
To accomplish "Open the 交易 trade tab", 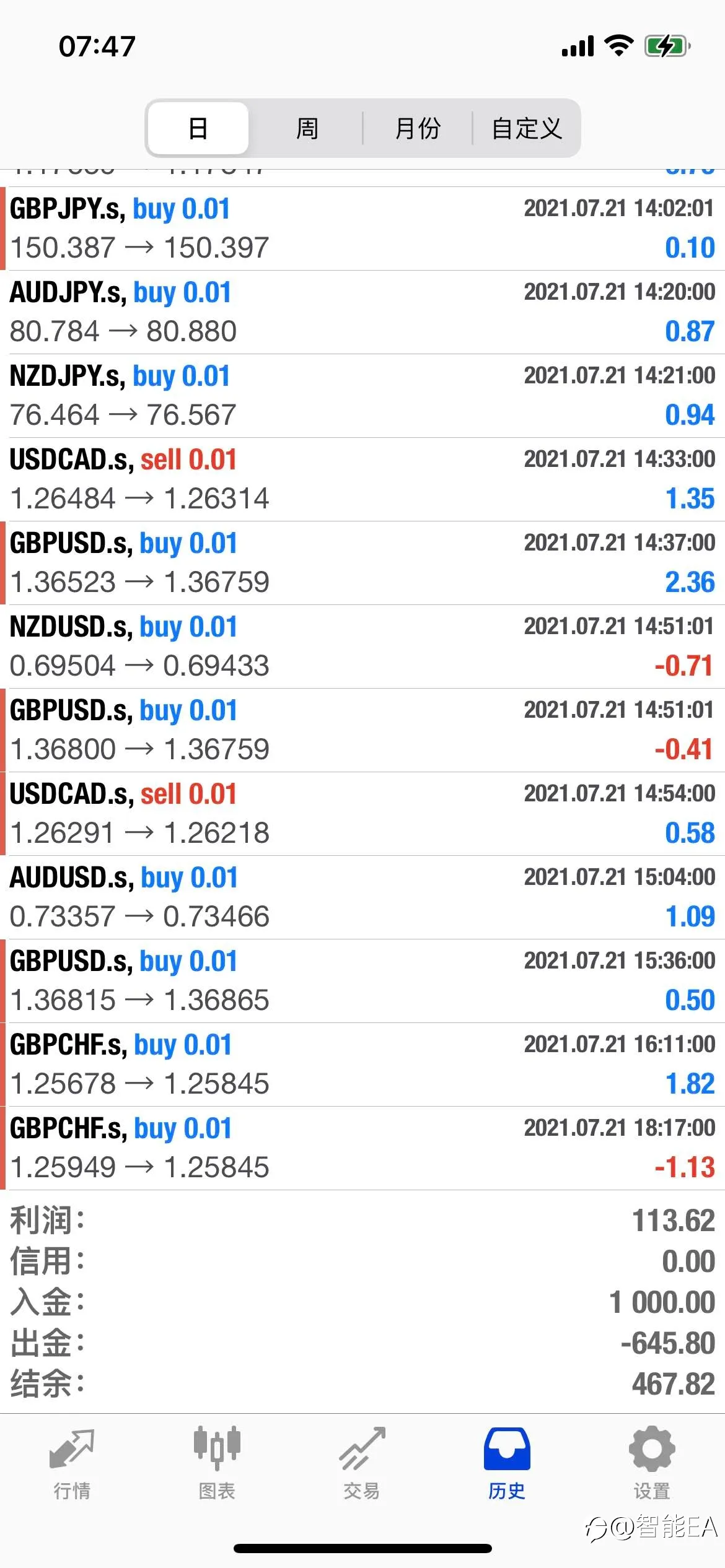I will click(362, 1465).
